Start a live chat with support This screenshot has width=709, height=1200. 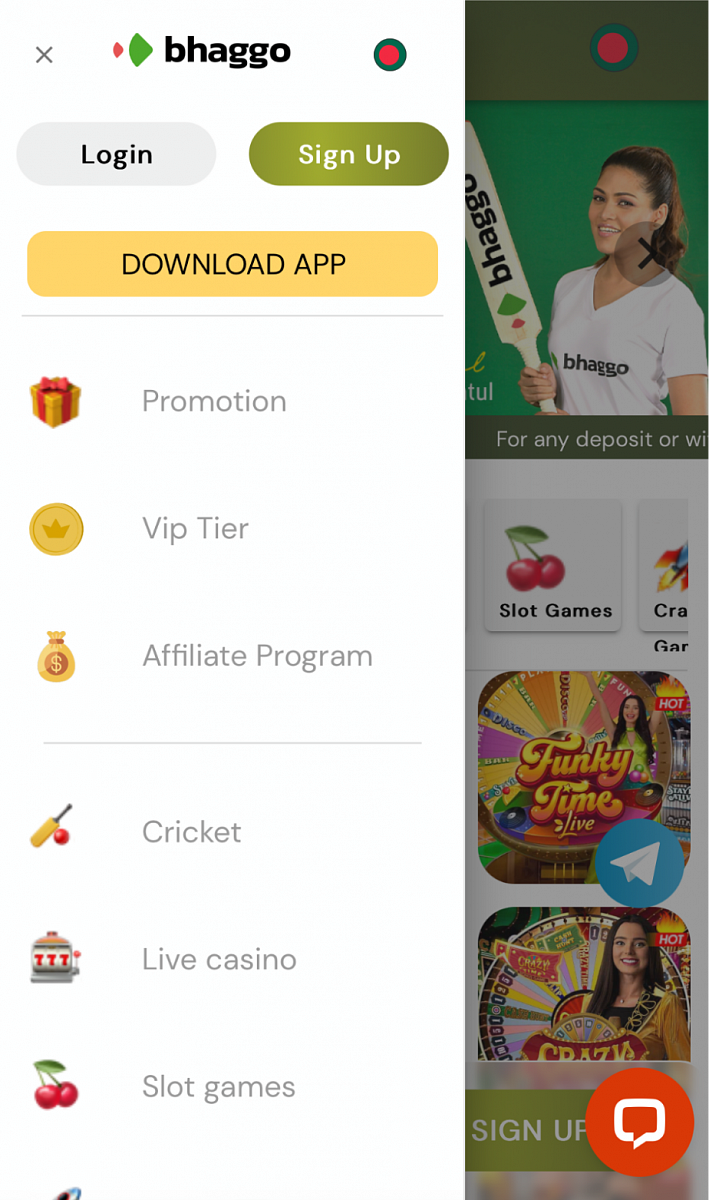click(639, 1122)
